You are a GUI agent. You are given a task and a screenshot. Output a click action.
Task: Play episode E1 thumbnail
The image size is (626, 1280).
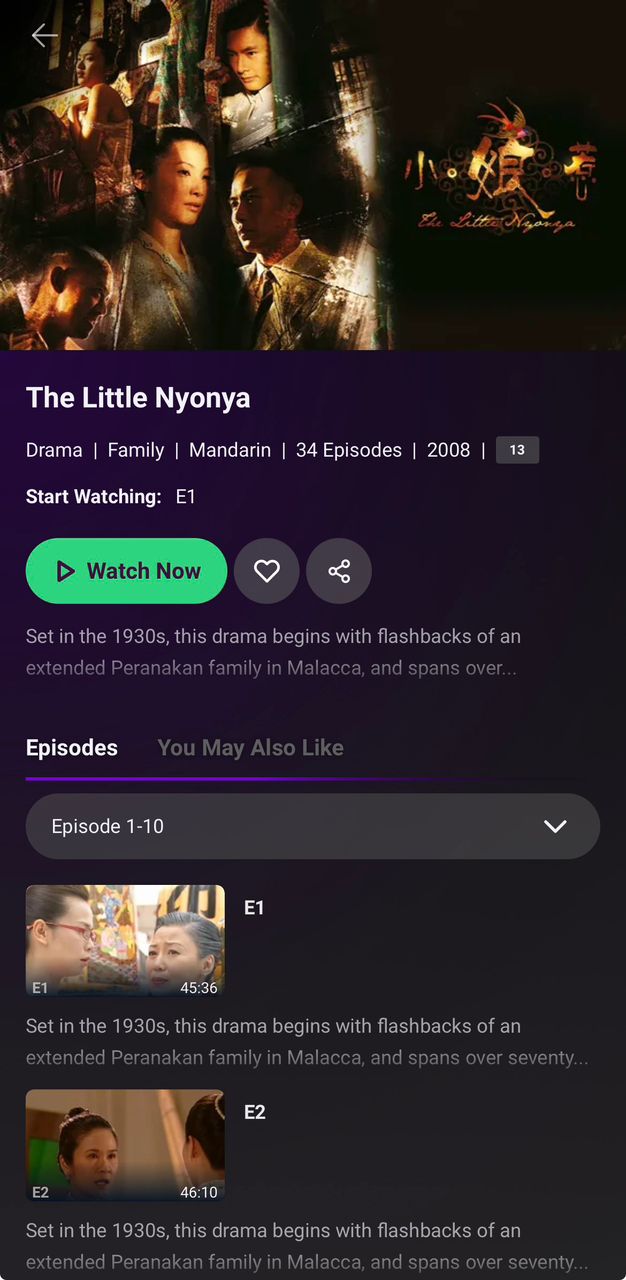125,941
